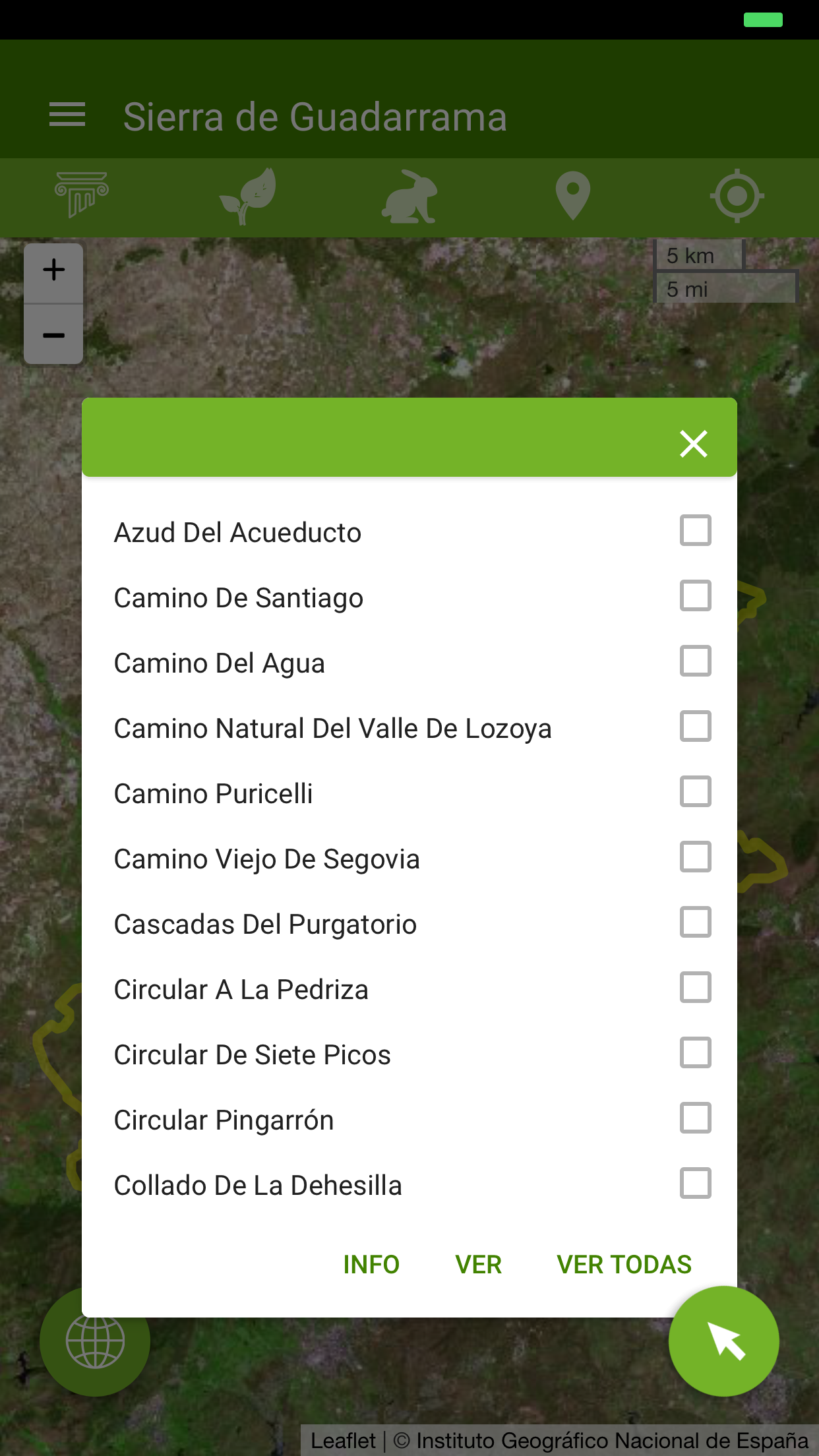
Task: Select Circular Pingarrón route
Action: pyautogui.click(x=695, y=1118)
